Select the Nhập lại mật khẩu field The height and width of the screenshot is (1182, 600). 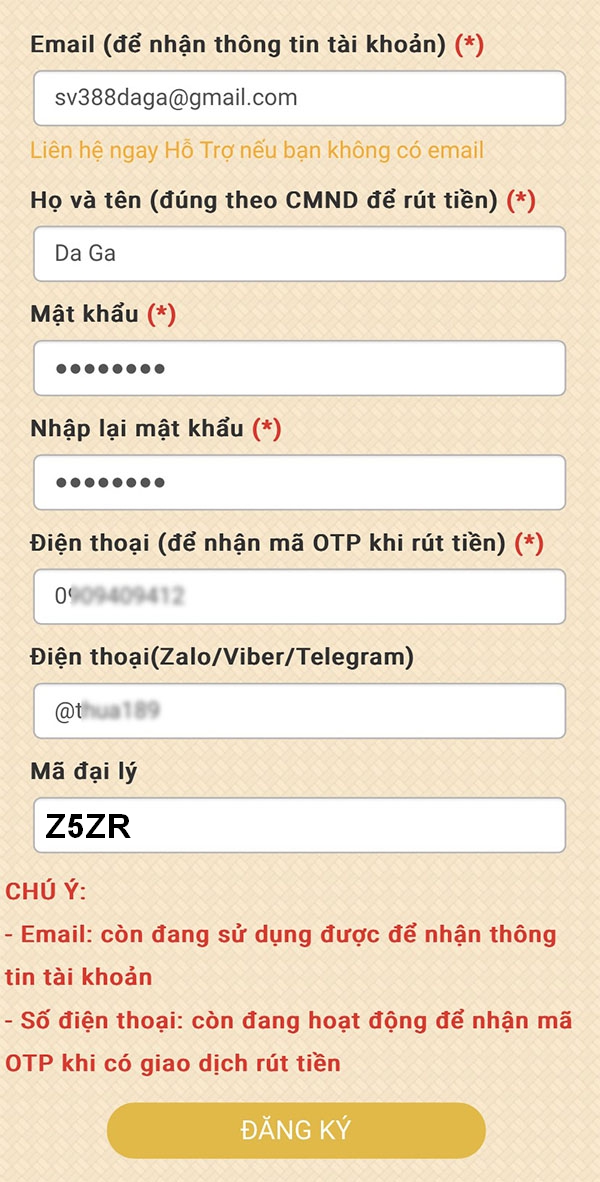(x=299, y=482)
